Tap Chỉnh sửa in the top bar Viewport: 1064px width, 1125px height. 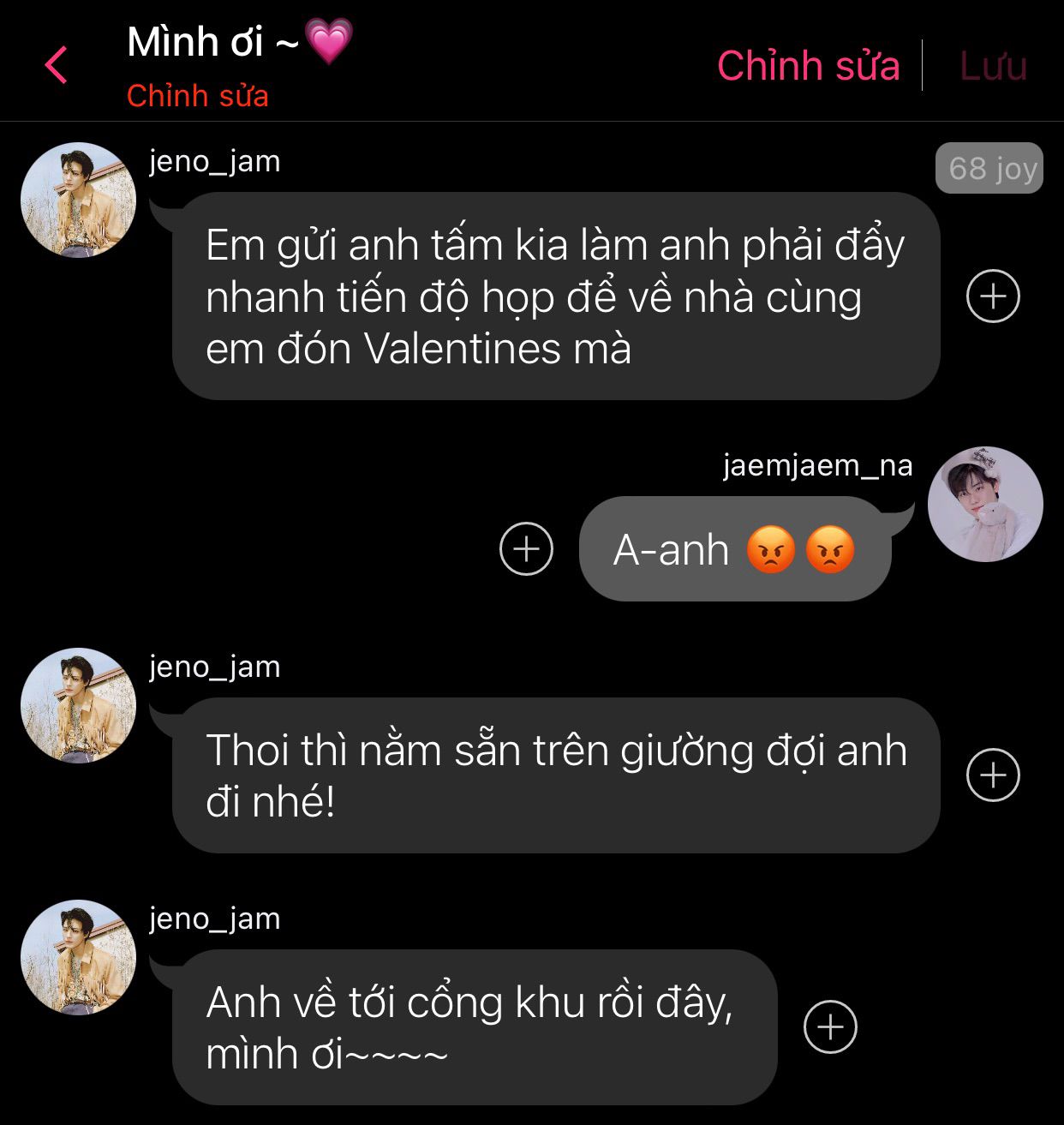point(808,66)
